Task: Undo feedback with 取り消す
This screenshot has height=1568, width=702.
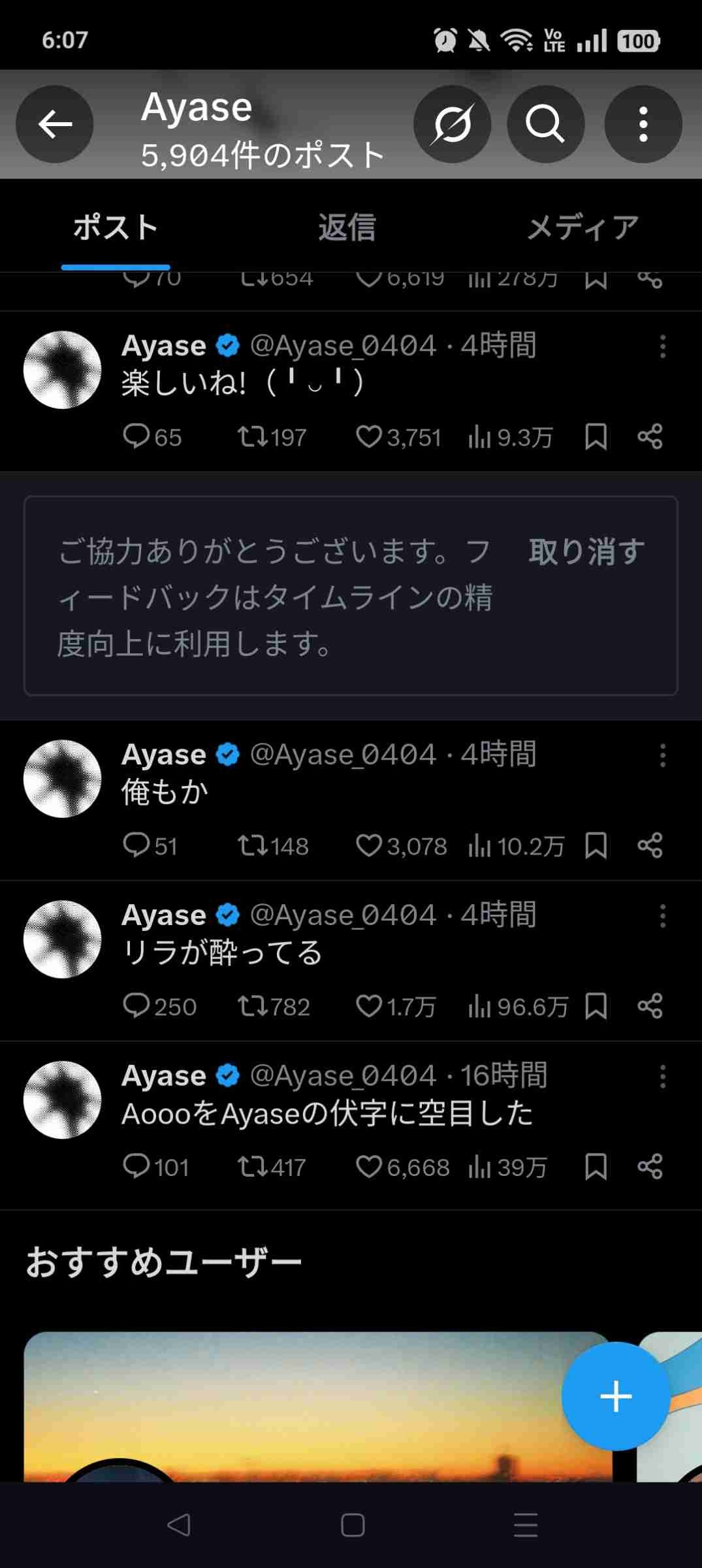Action: click(586, 551)
